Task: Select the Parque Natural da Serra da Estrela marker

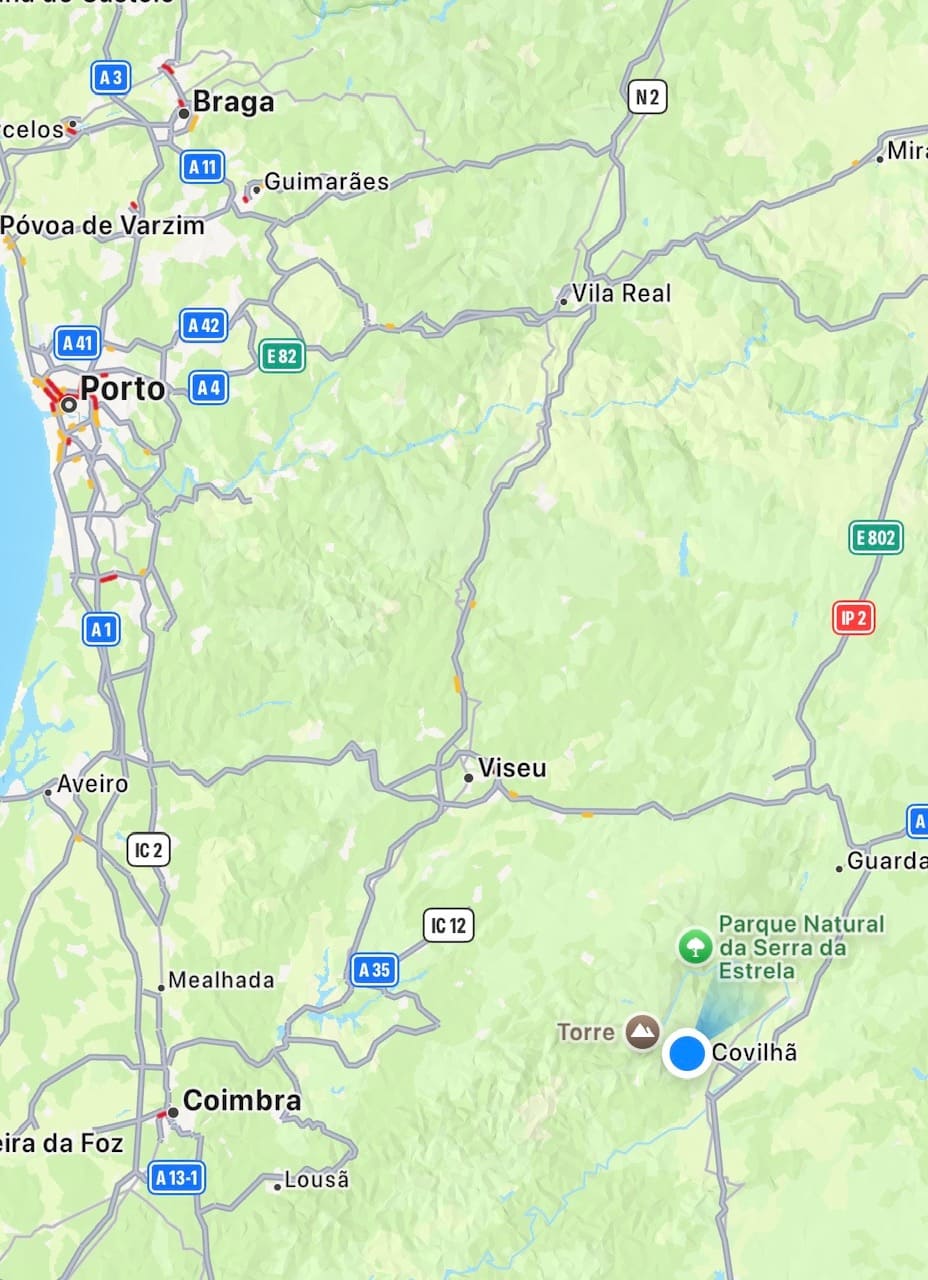Action: (x=695, y=946)
